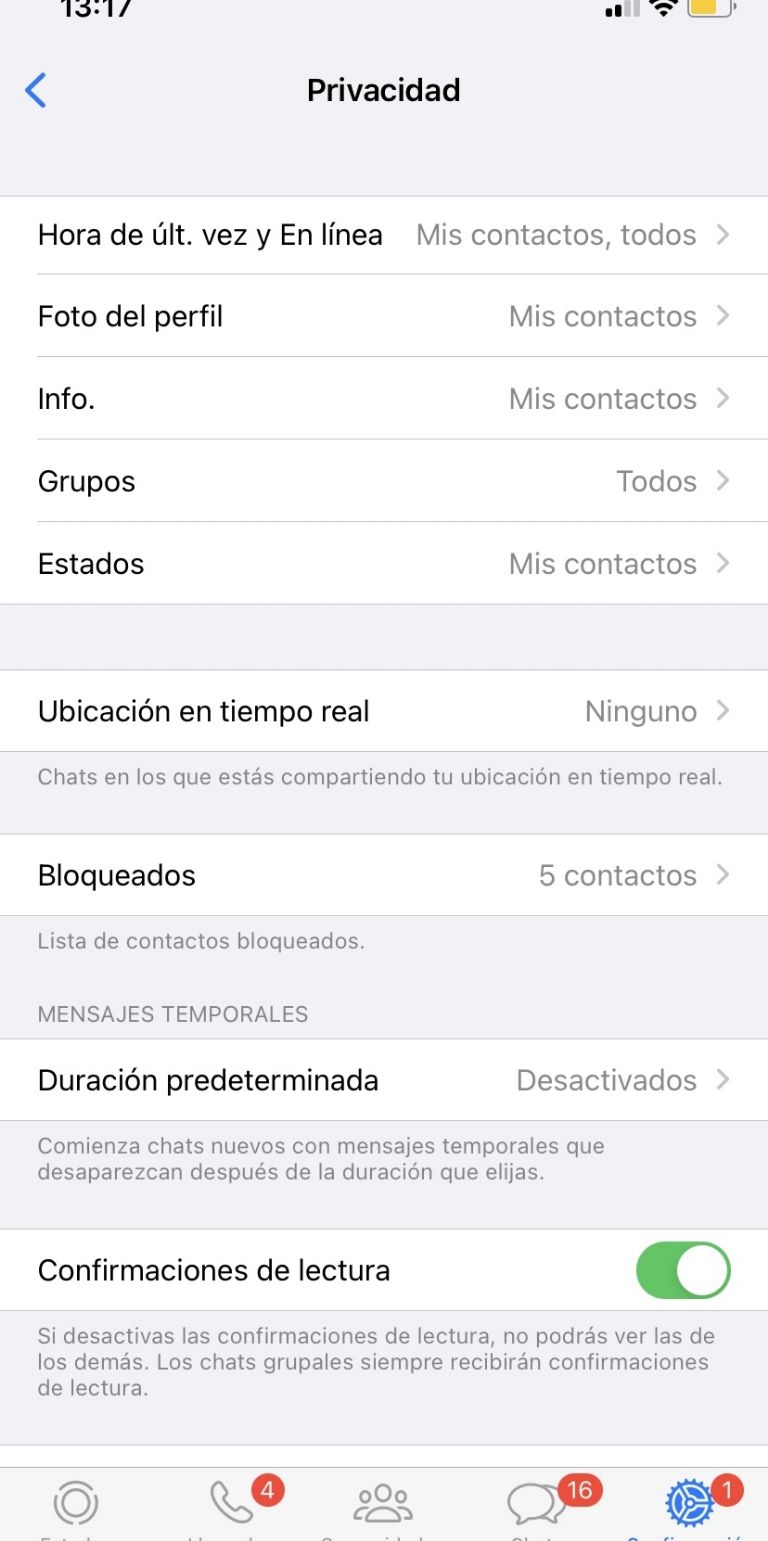Select the Configuración tab
The height and width of the screenshot is (1541, 768).
point(690,1505)
